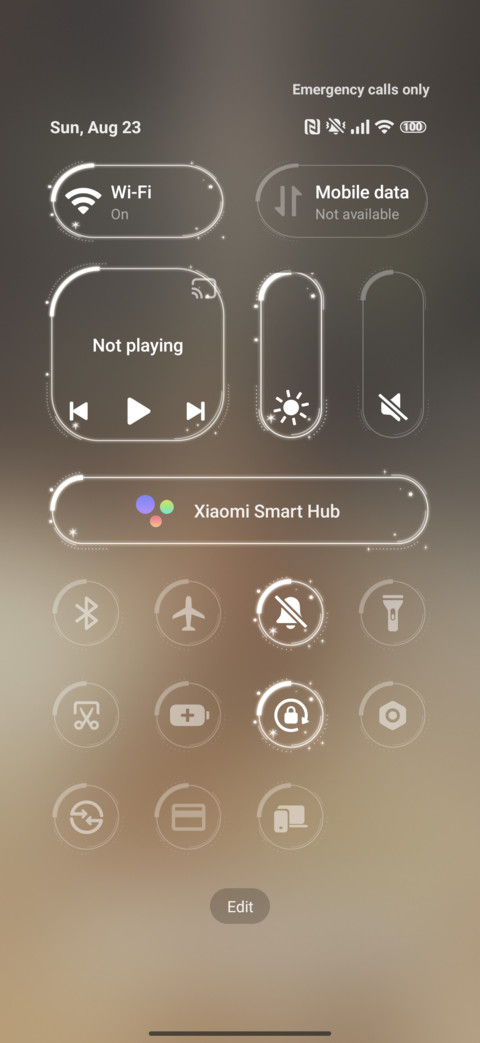The height and width of the screenshot is (1043, 480).
Task: Enable airplane mode
Action: 188,613
